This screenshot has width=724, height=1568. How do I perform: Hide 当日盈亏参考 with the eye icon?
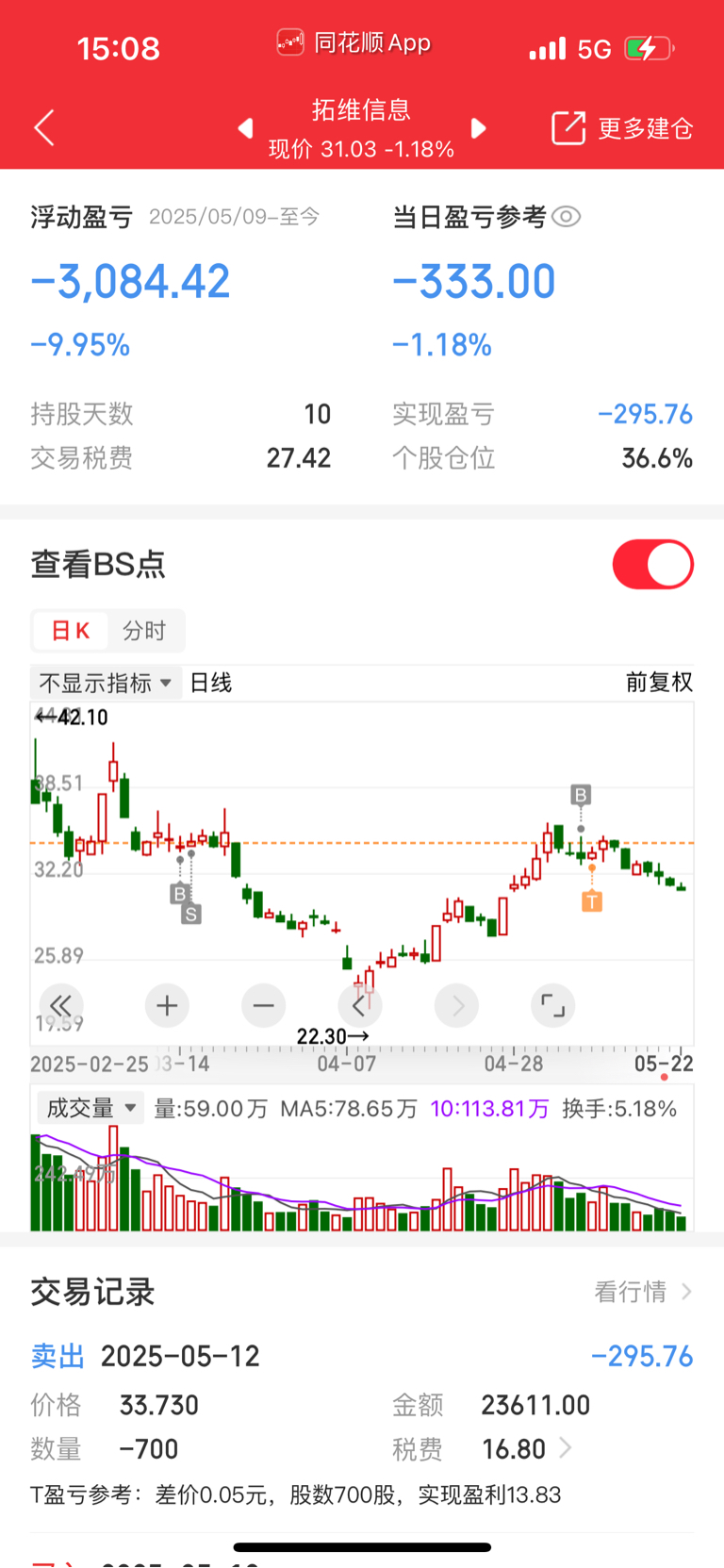[566, 217]
